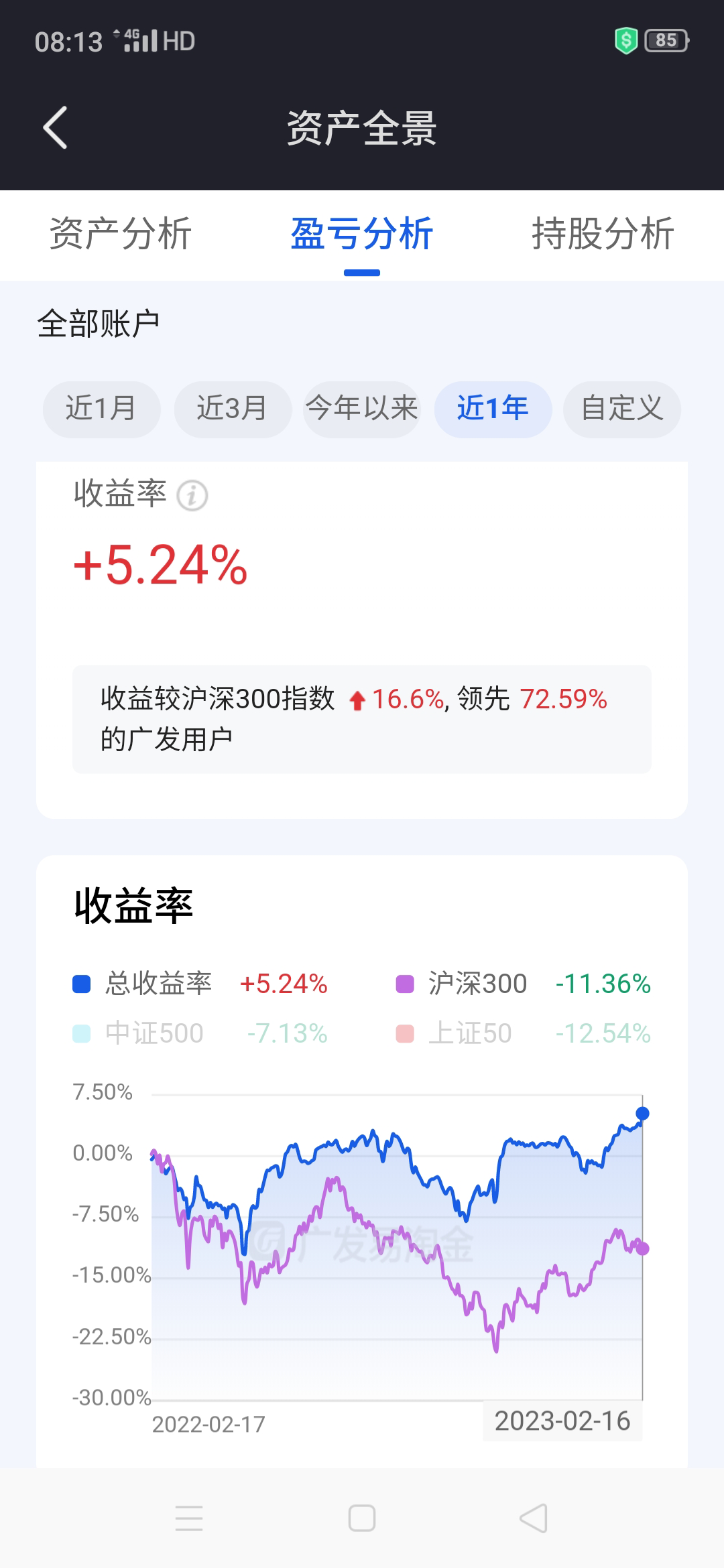Image resolution: width=724 pixels, height=1568 pixels.
Task: Open recent apps from navigation bar
Action: [189, 1518]
